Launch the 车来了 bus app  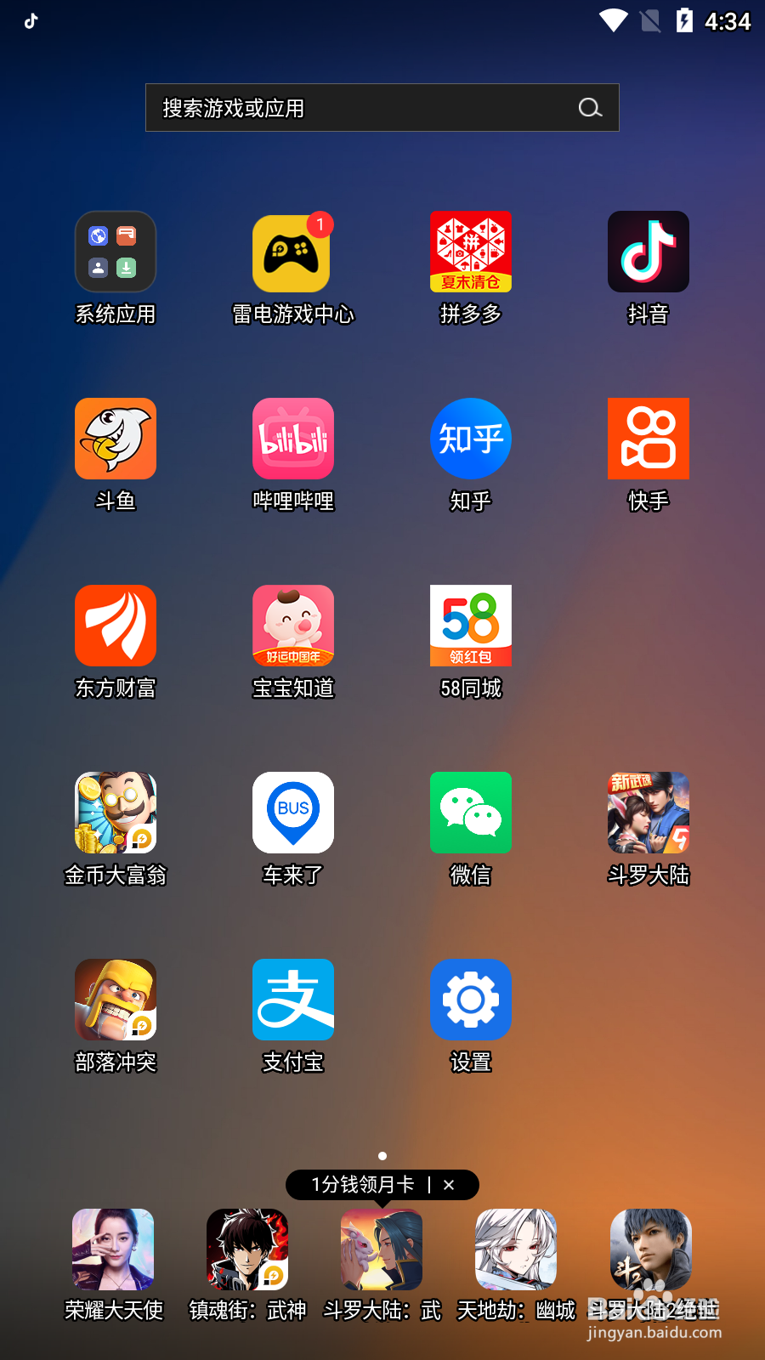click(293, 812)
